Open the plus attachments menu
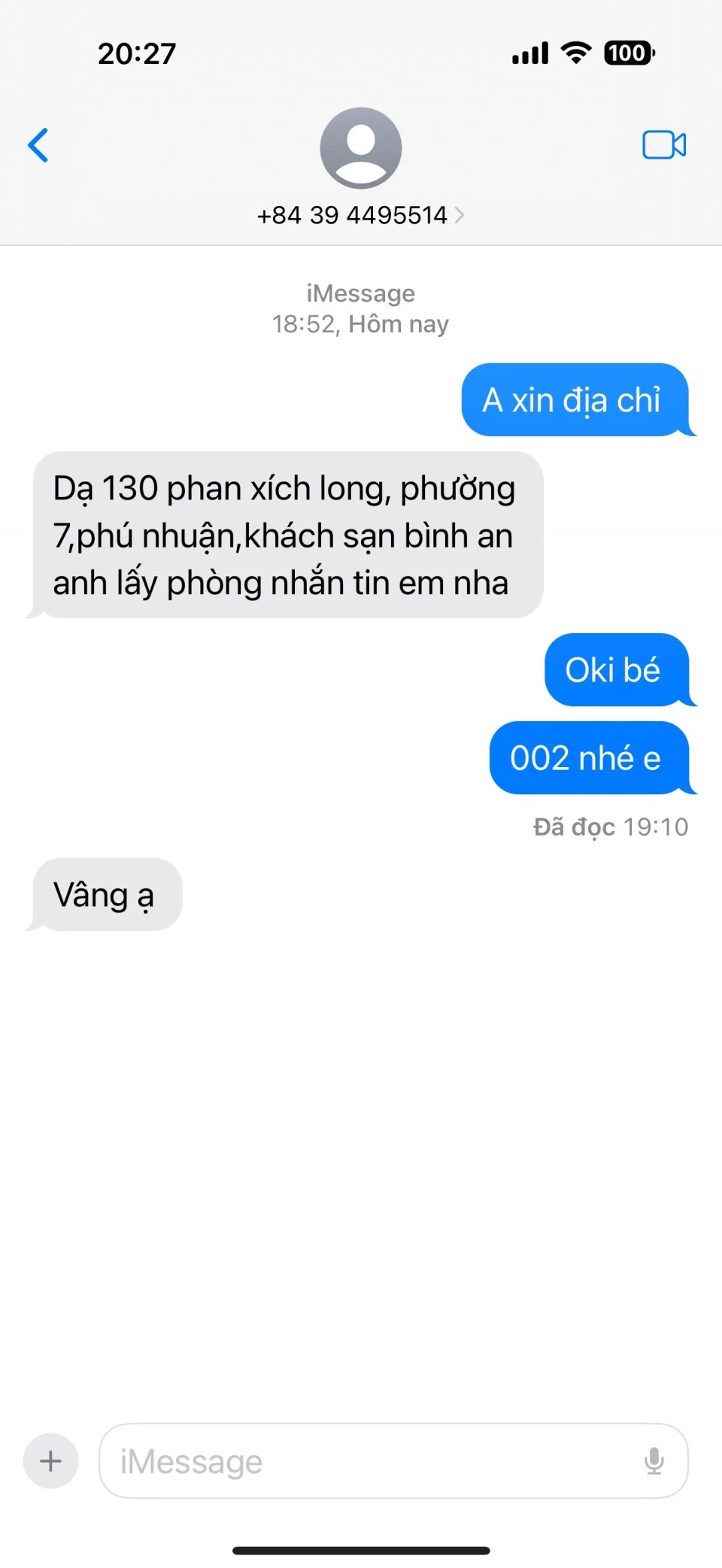The width and height of the screenshot is (722, 1568). tap(50, 1461)
